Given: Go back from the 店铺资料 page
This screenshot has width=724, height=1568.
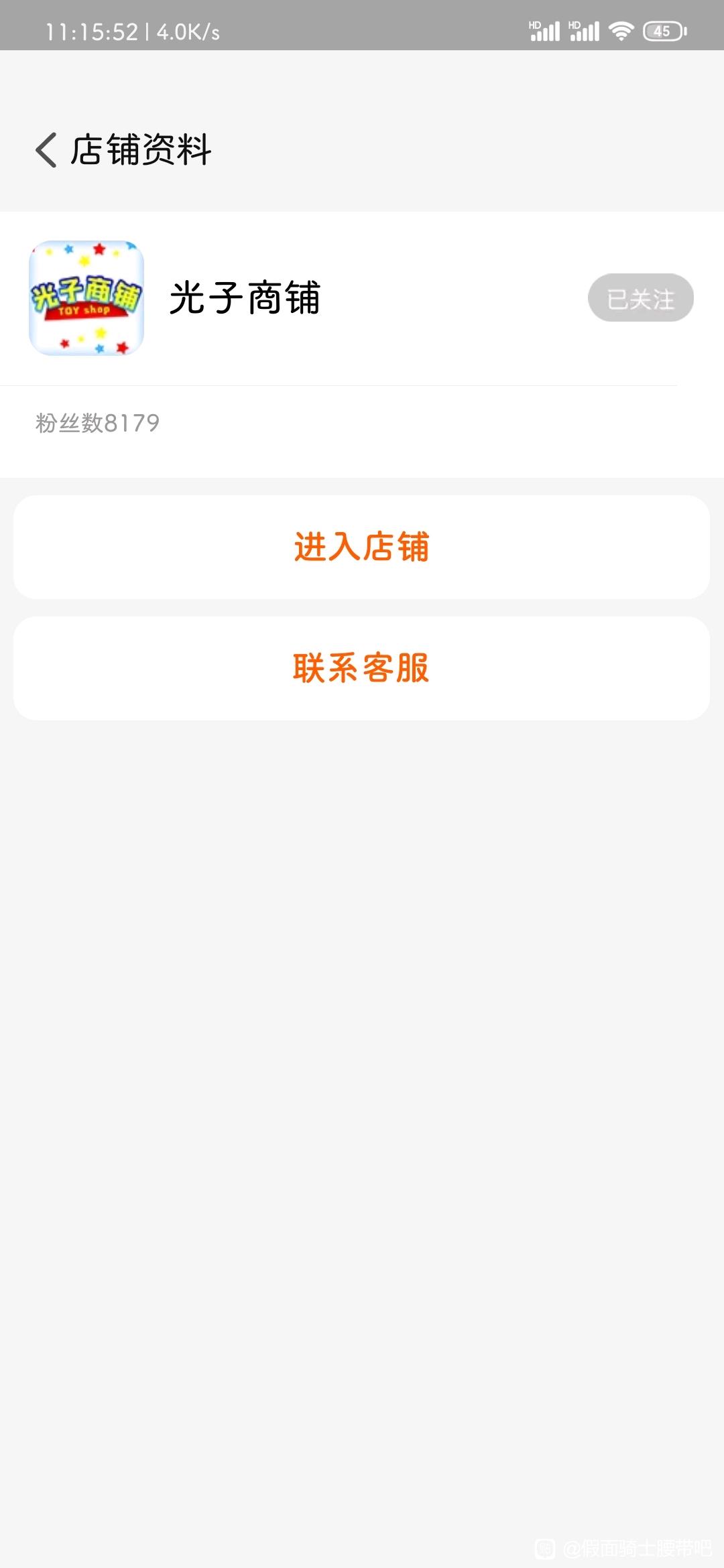Looking at the screenshot, I should tap(46, 149).
